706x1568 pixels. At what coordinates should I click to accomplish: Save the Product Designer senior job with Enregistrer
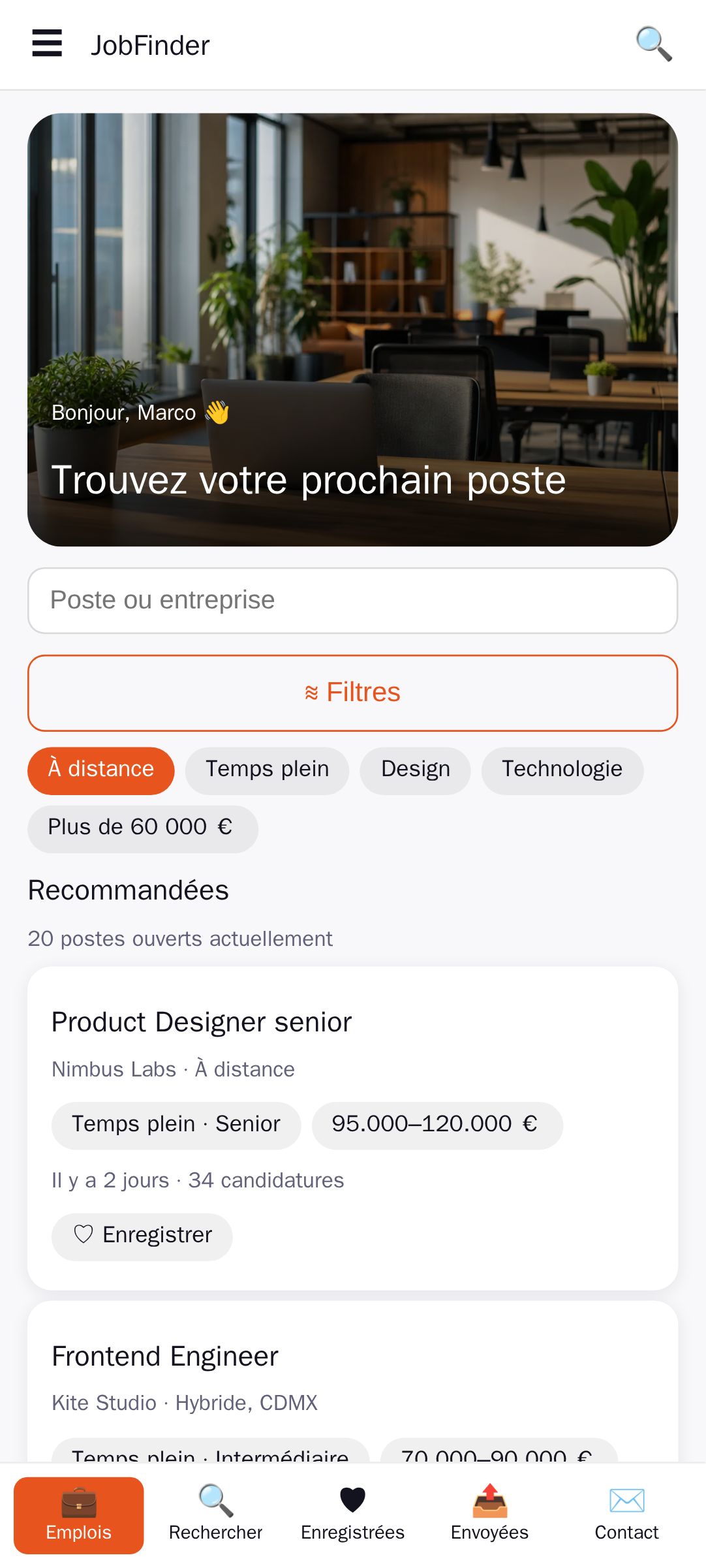point(142,1236)
